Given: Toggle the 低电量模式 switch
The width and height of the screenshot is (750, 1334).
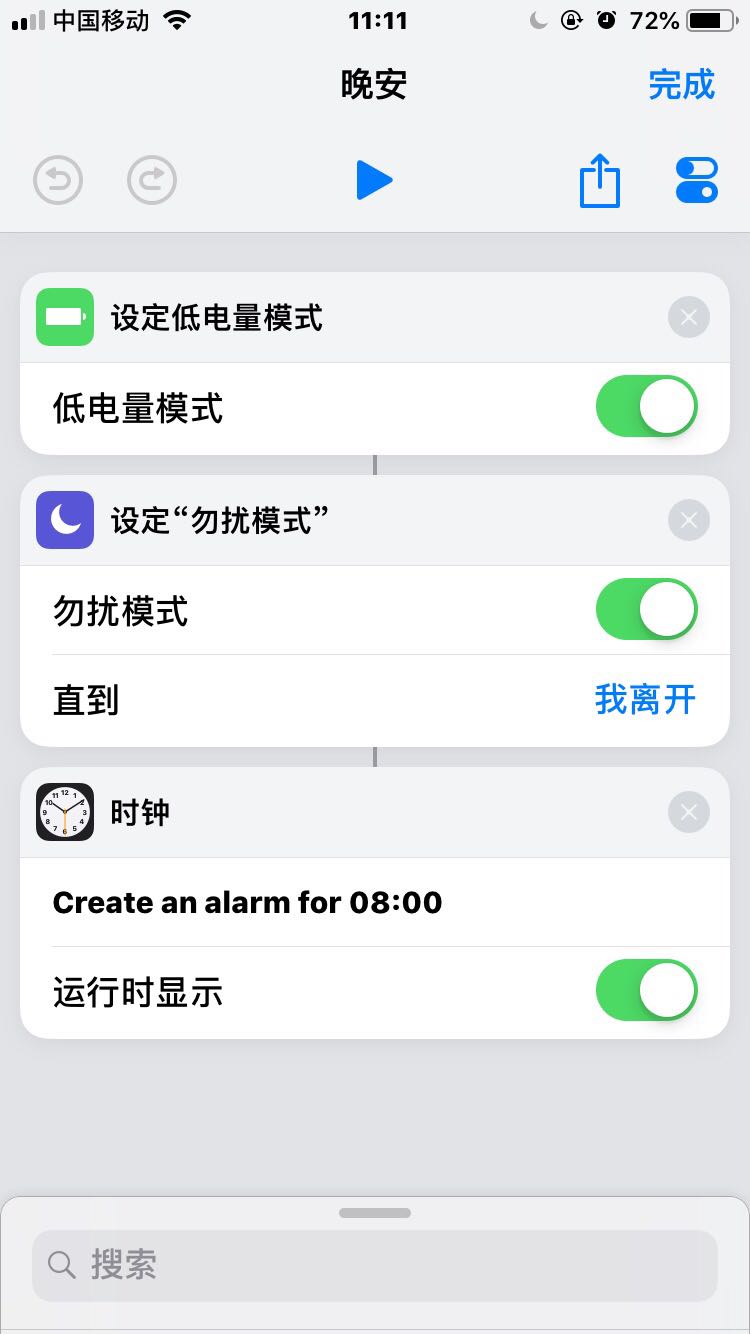Looking at the screenshot, I should click(x=646, y=407).
